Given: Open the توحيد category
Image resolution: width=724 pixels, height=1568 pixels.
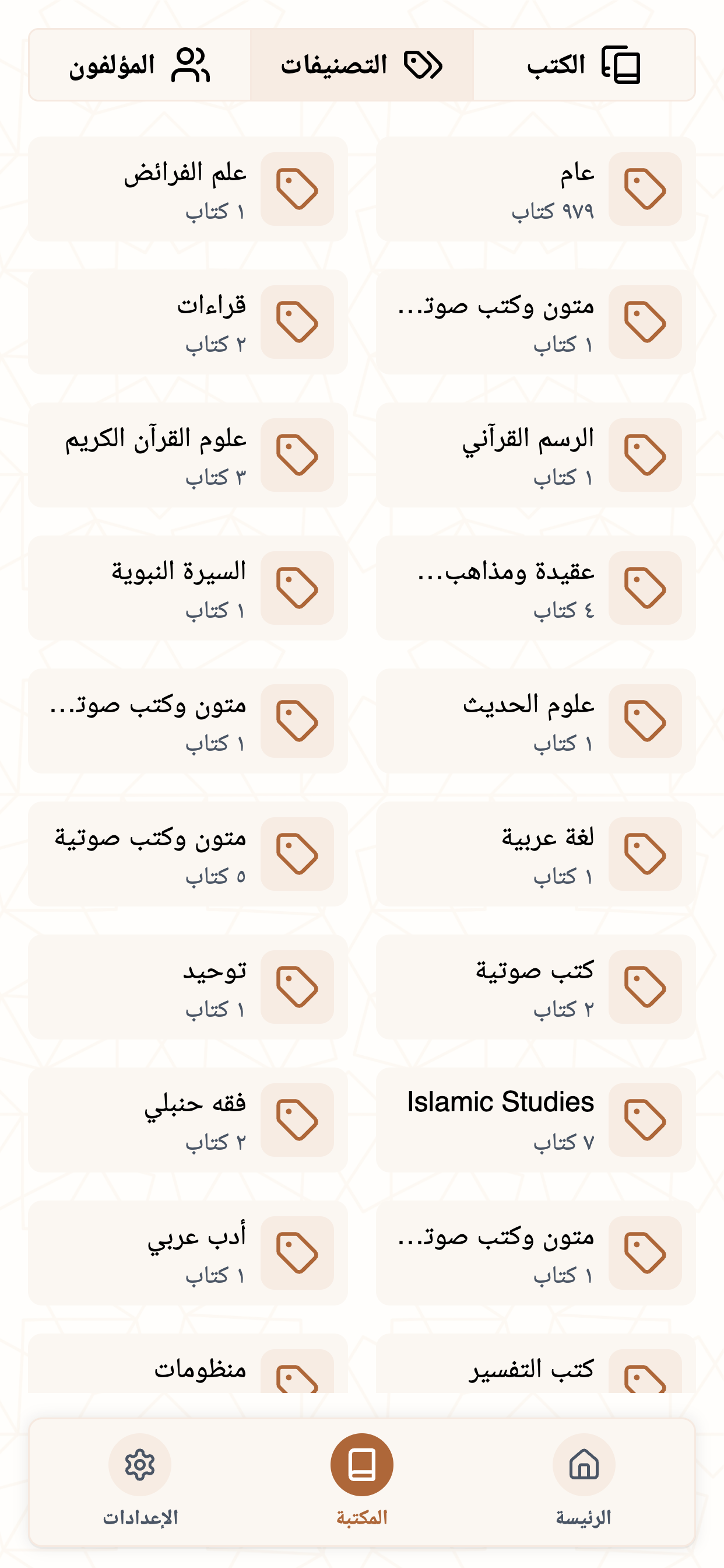Looking at the screenshot, I should pos(188,986).
